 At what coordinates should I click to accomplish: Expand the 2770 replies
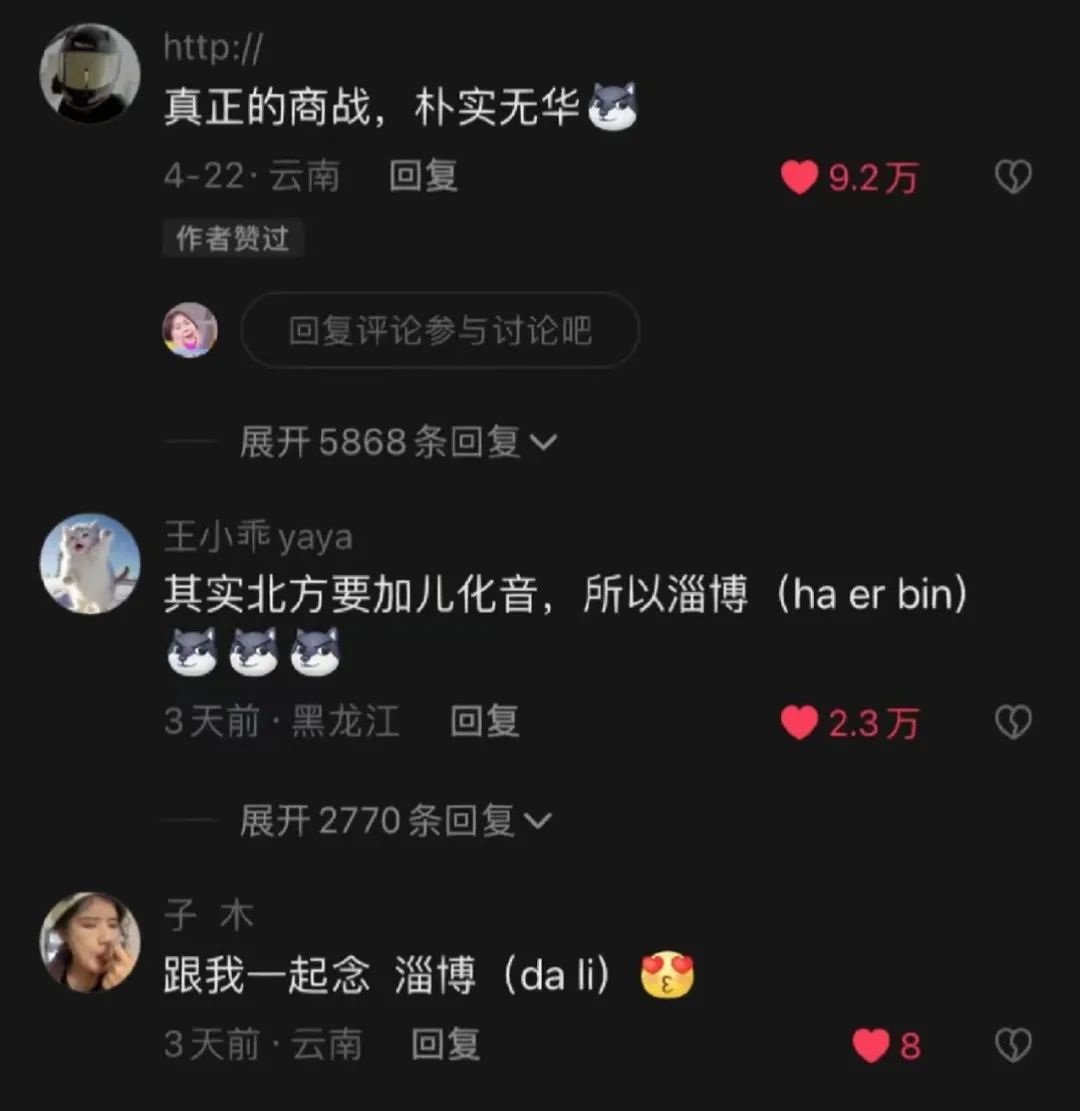coord(394,821)
